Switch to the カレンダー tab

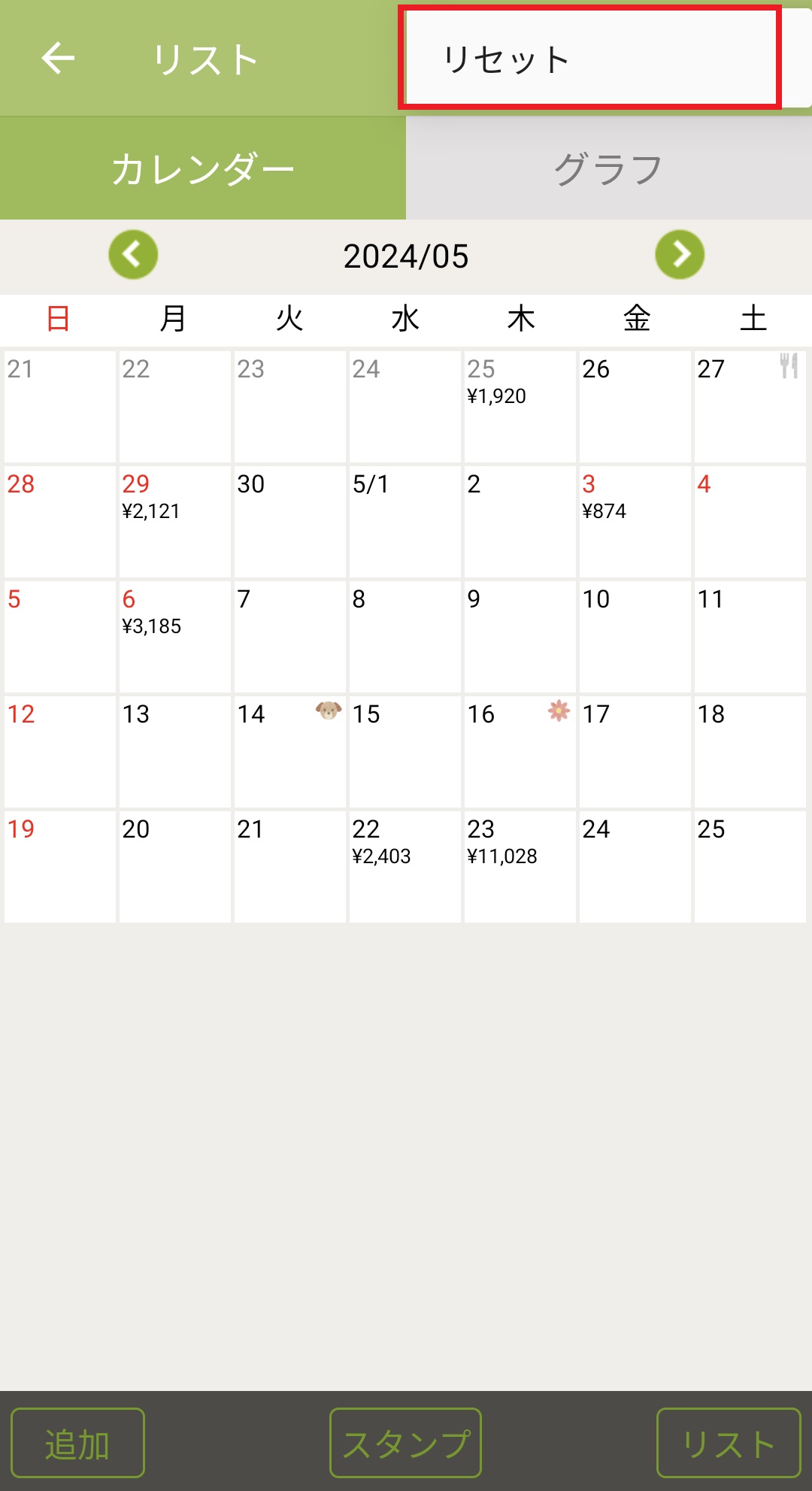coord(203,168)
